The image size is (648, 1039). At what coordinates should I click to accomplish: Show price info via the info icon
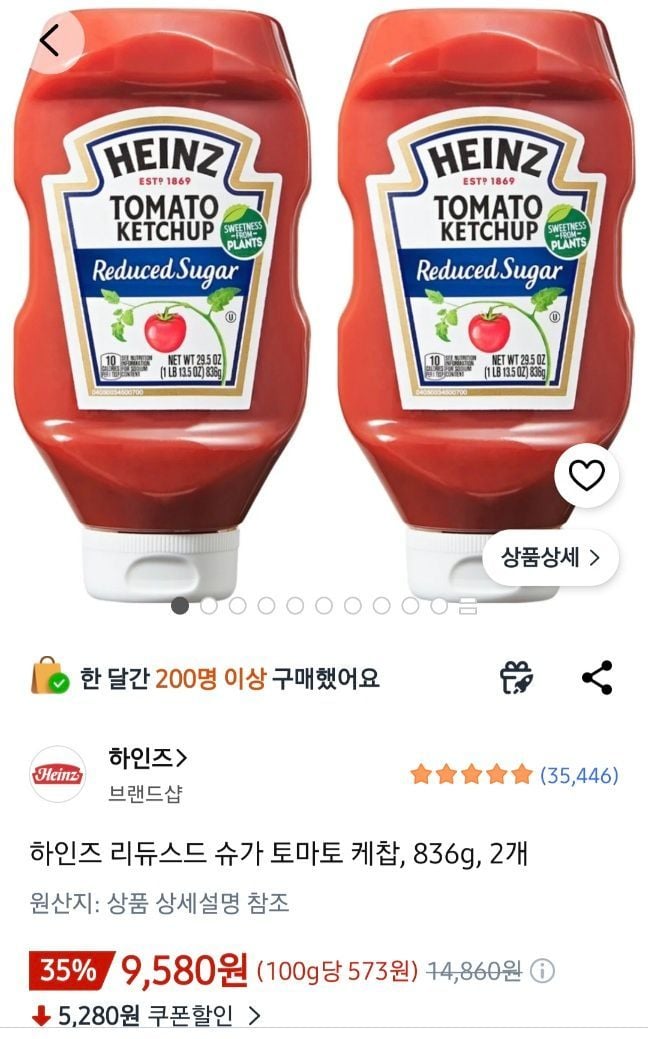542,969
